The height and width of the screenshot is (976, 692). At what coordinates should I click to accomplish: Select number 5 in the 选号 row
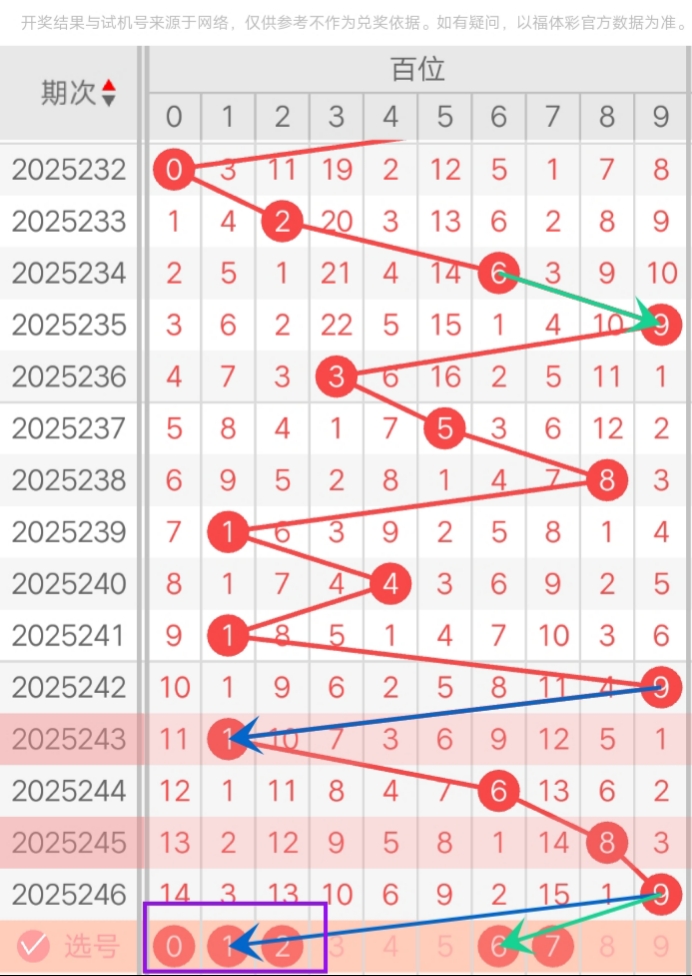click(x=444, y=945)
